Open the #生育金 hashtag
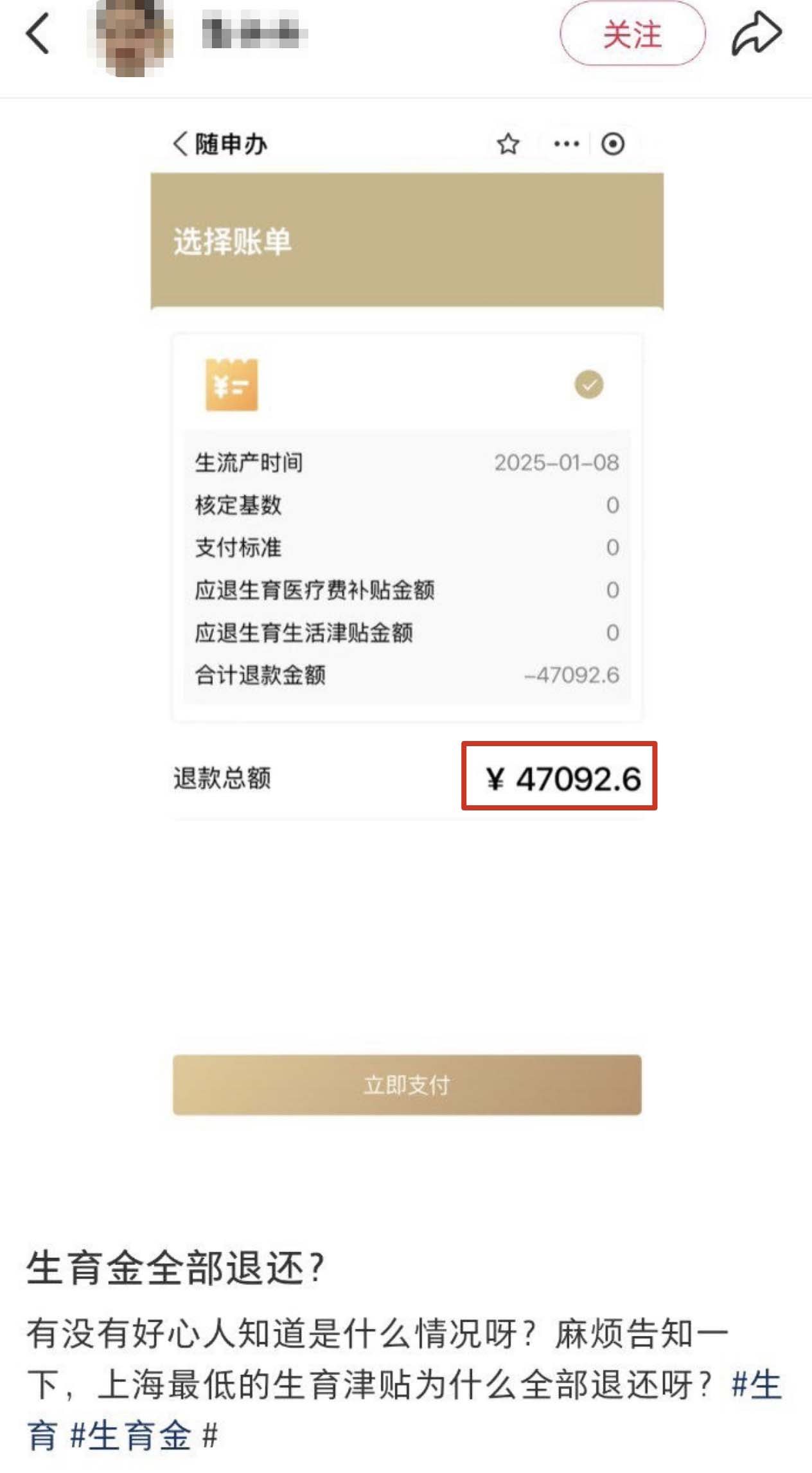 [x=131, y=1435]
